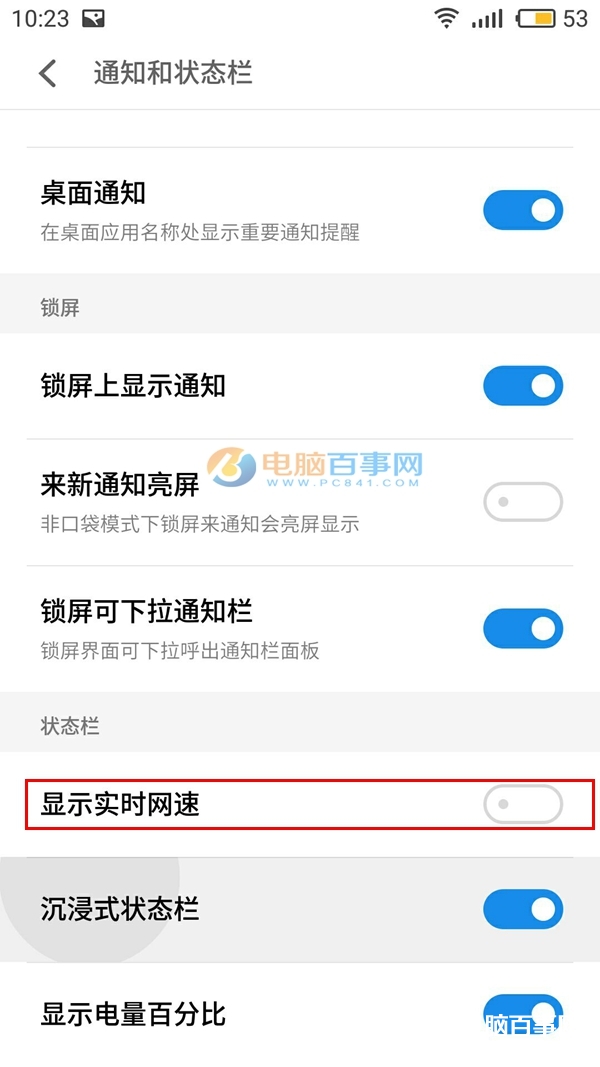Disable 显示电量百分比 toggle
Image resolution: width=600 pixels, height=1067 pixels.
click(x=523, y=1014)
